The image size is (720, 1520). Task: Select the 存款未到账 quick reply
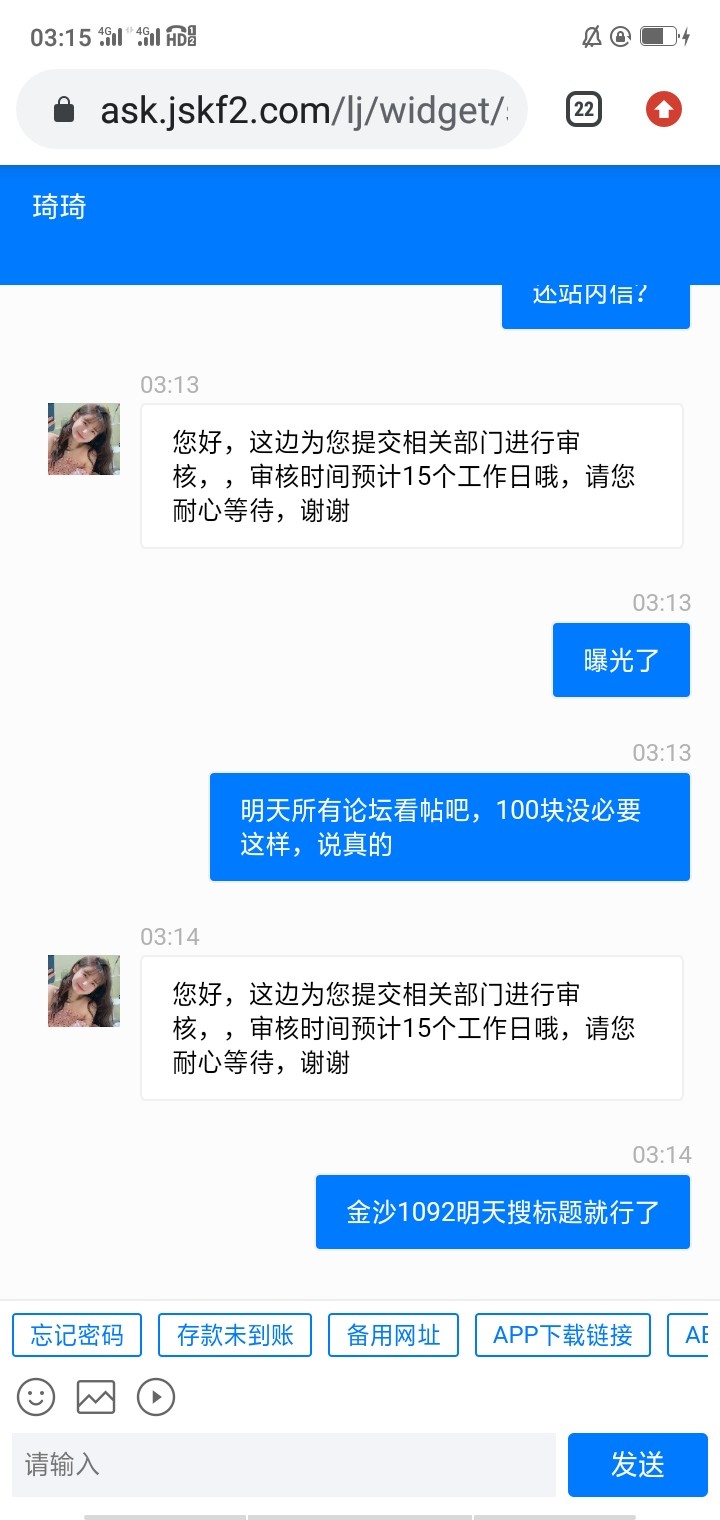point(235,1334)
